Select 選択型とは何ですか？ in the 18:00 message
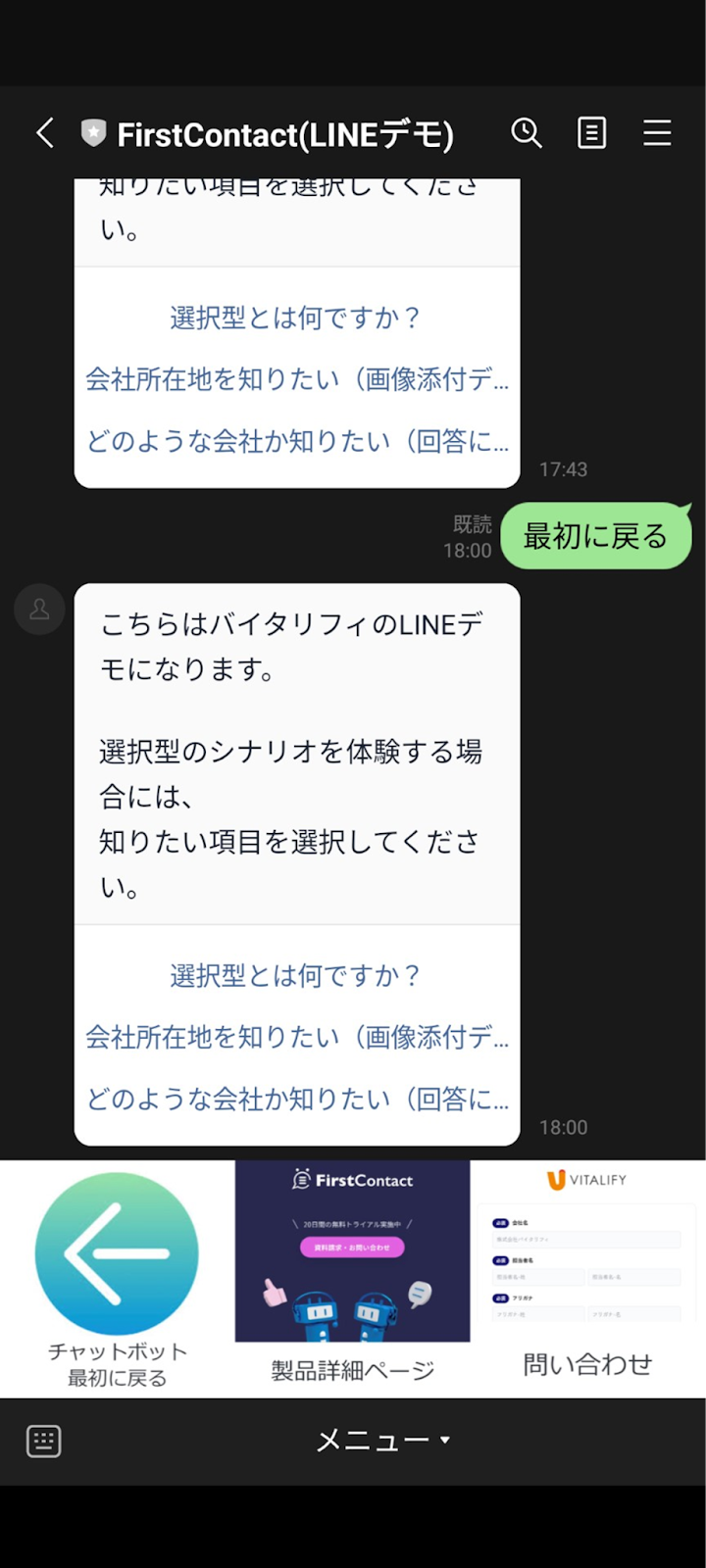Viewport: 706px width, 1568px height. pyautogui.click(x=296, y=975)
